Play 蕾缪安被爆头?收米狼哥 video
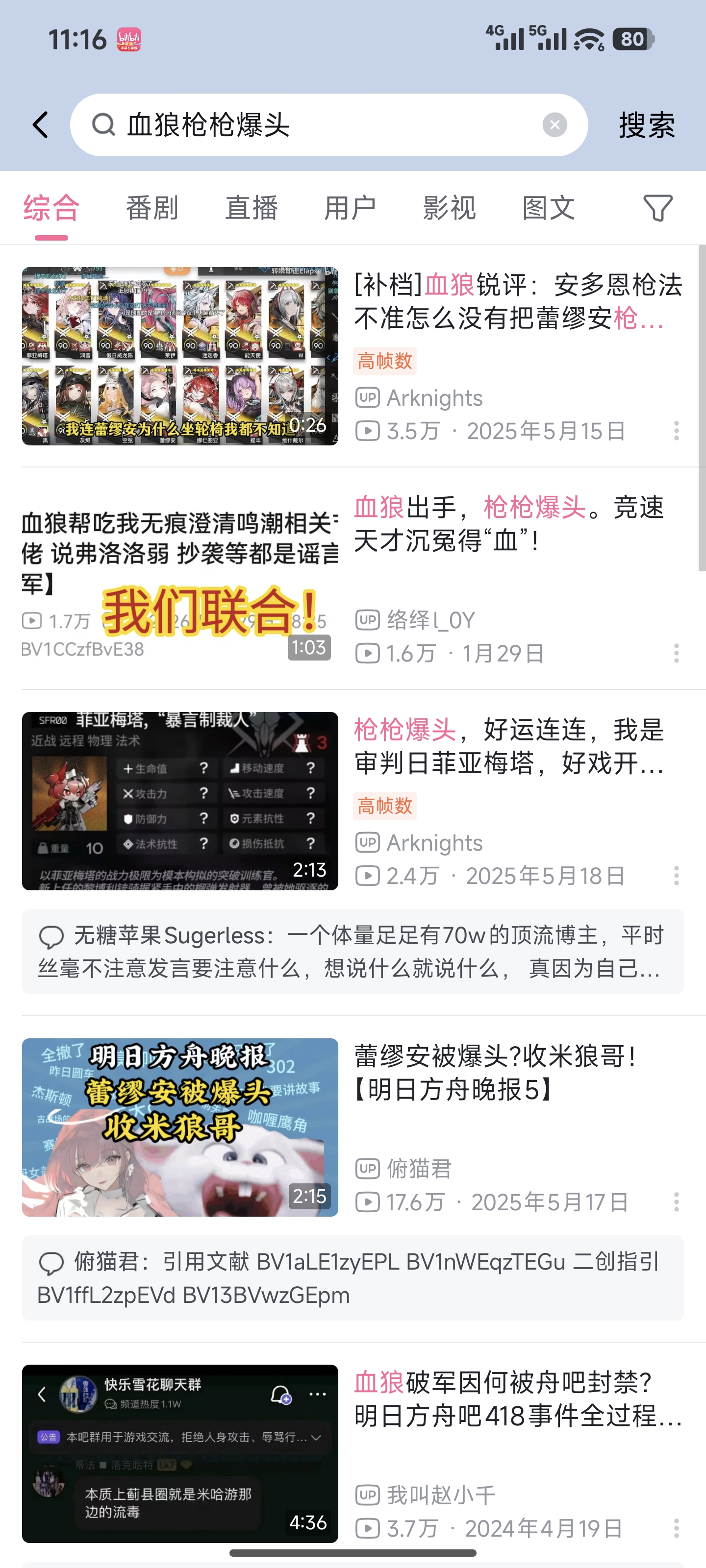The image size is (706, 1568). (180, 1127)
